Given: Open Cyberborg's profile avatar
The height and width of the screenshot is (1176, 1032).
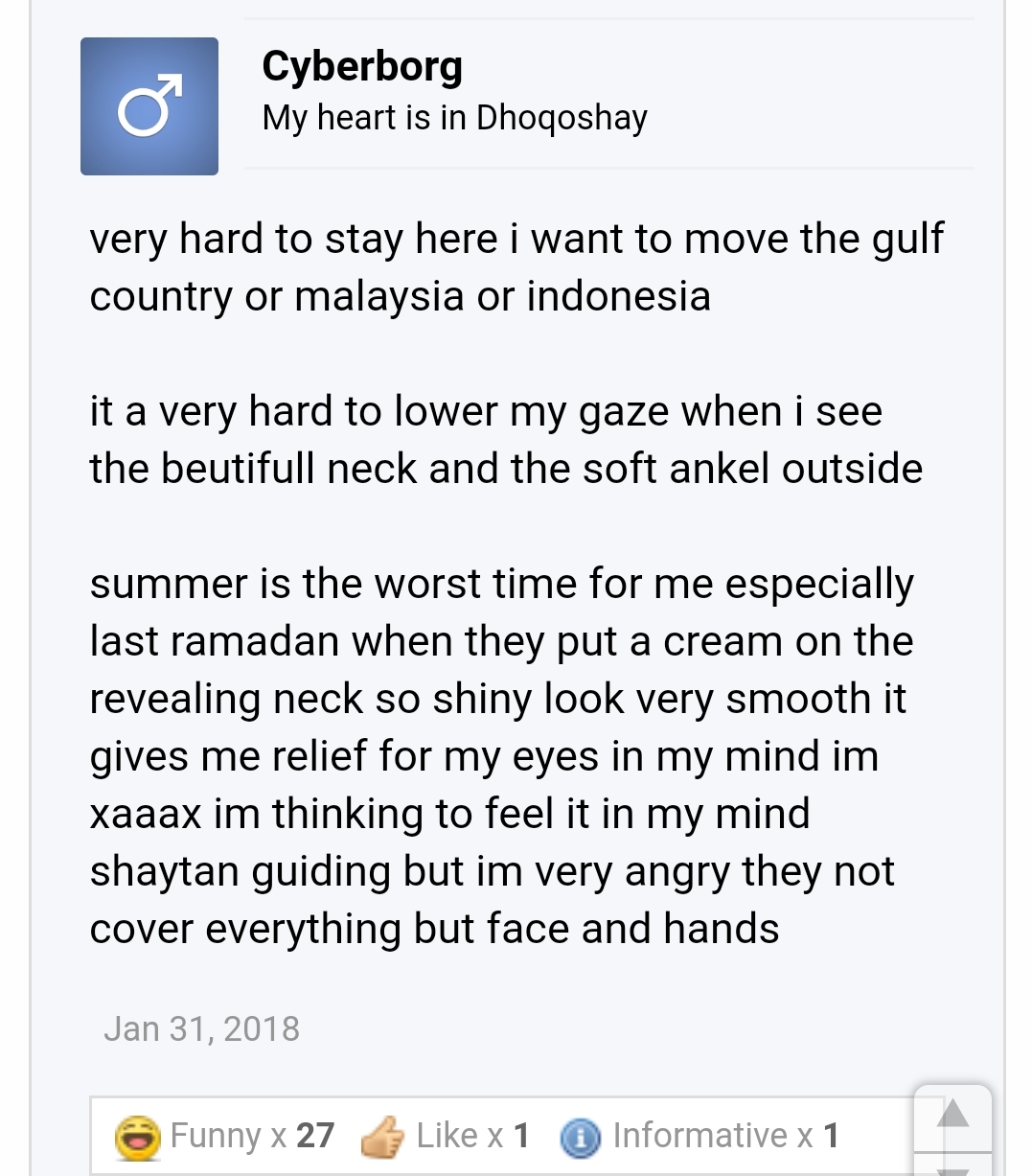Looking at the screenshot, I should [149, 106].
